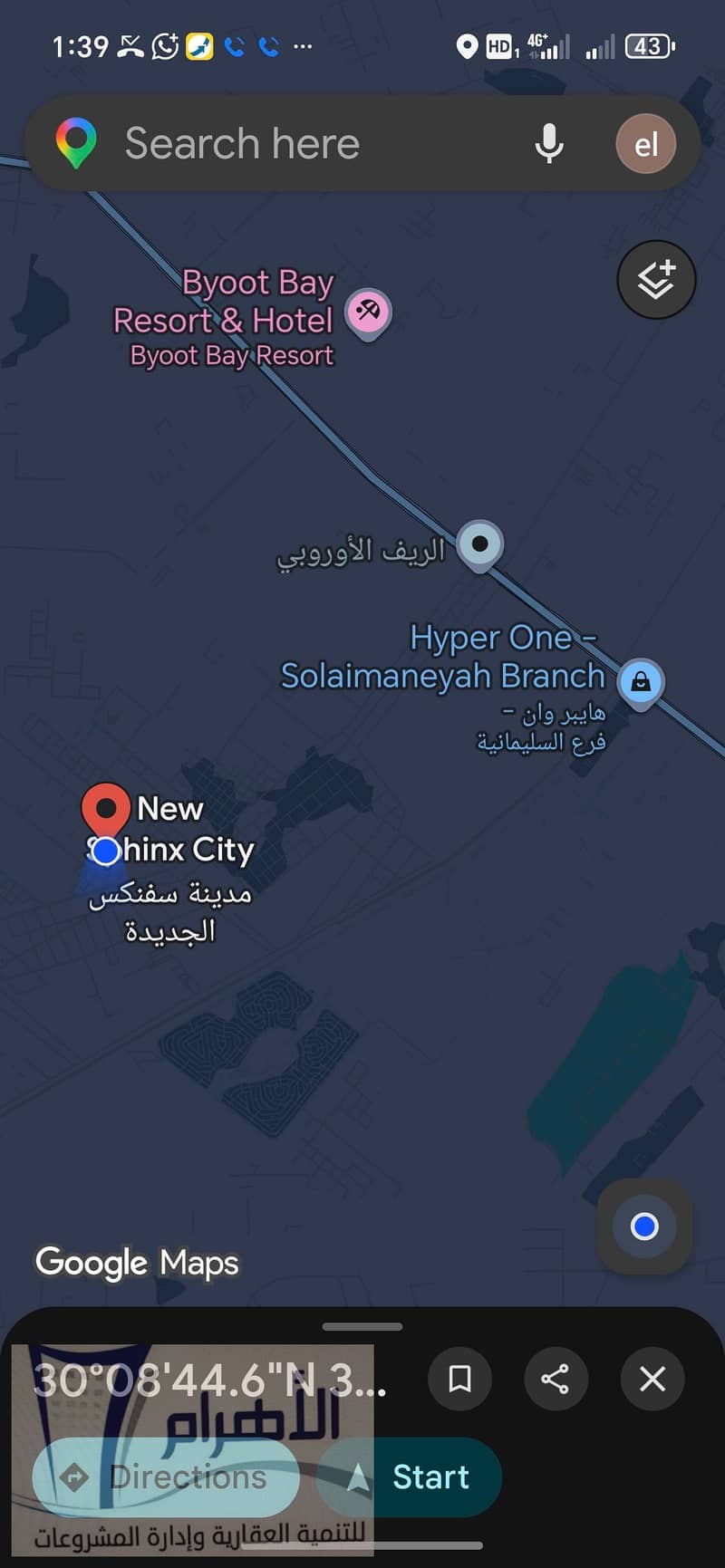Viewport: 725px width, 1568px height.
Task: Start navigation to the pin
Action: coord(409,1477)
